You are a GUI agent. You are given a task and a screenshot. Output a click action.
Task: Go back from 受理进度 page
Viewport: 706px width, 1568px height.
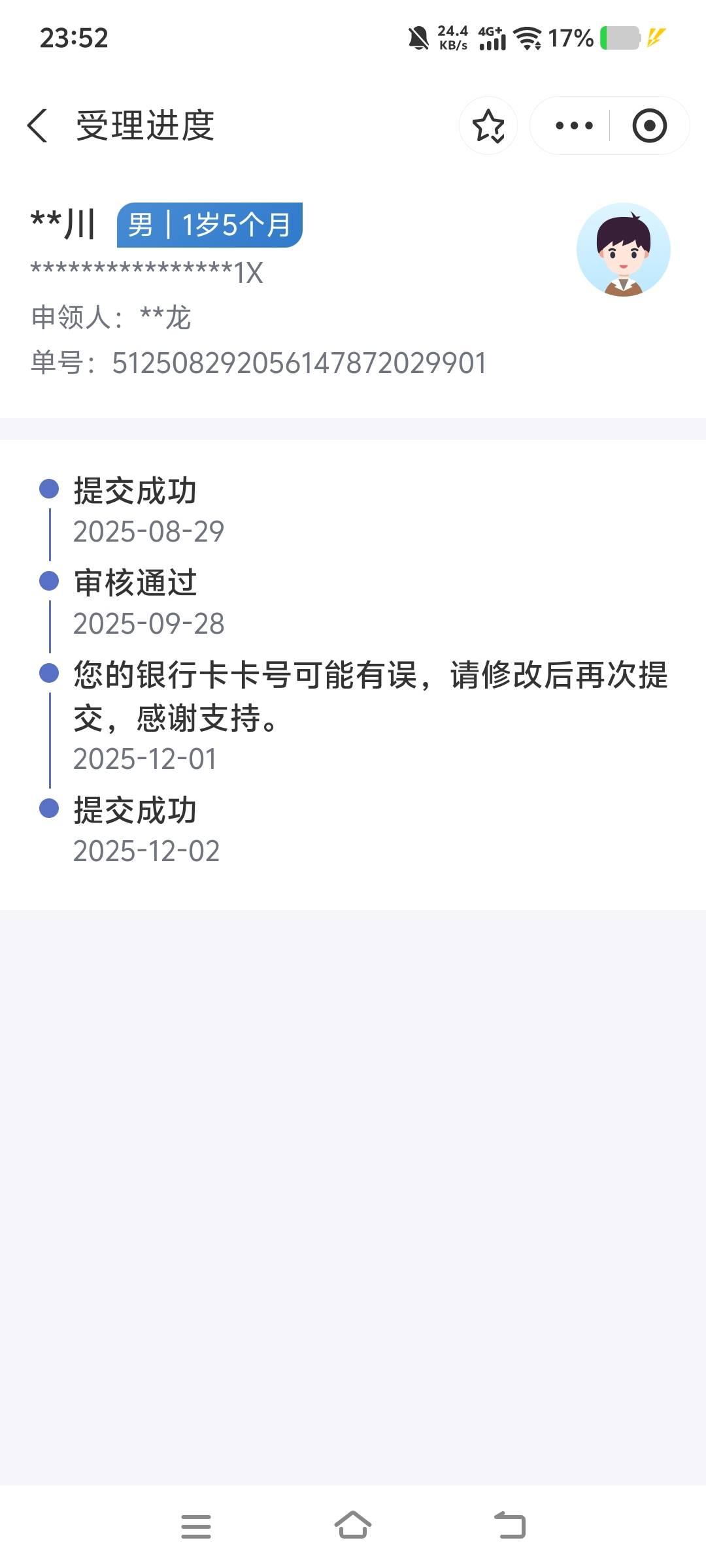(38, 125)
